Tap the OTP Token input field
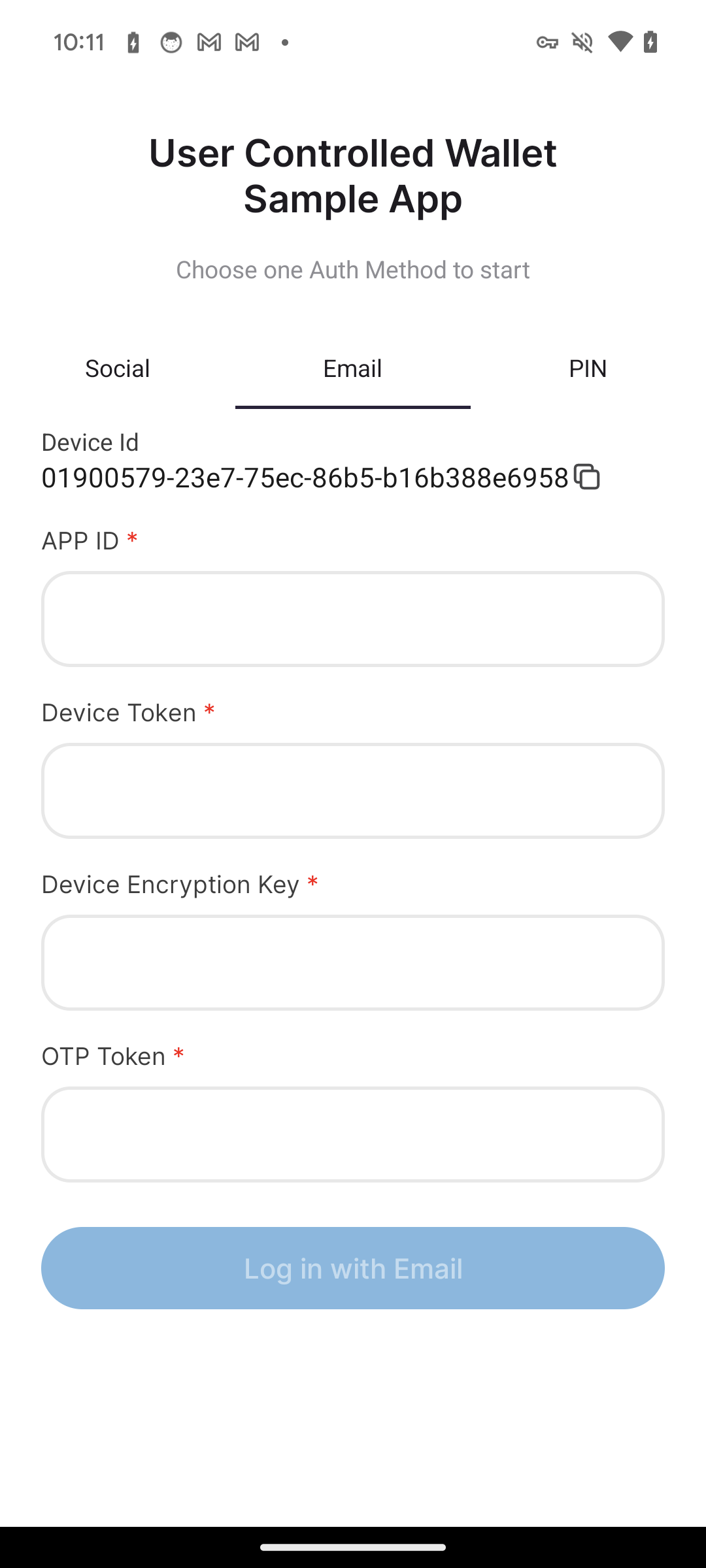This screenshot has height=1568, width=706. (353, 1135)
